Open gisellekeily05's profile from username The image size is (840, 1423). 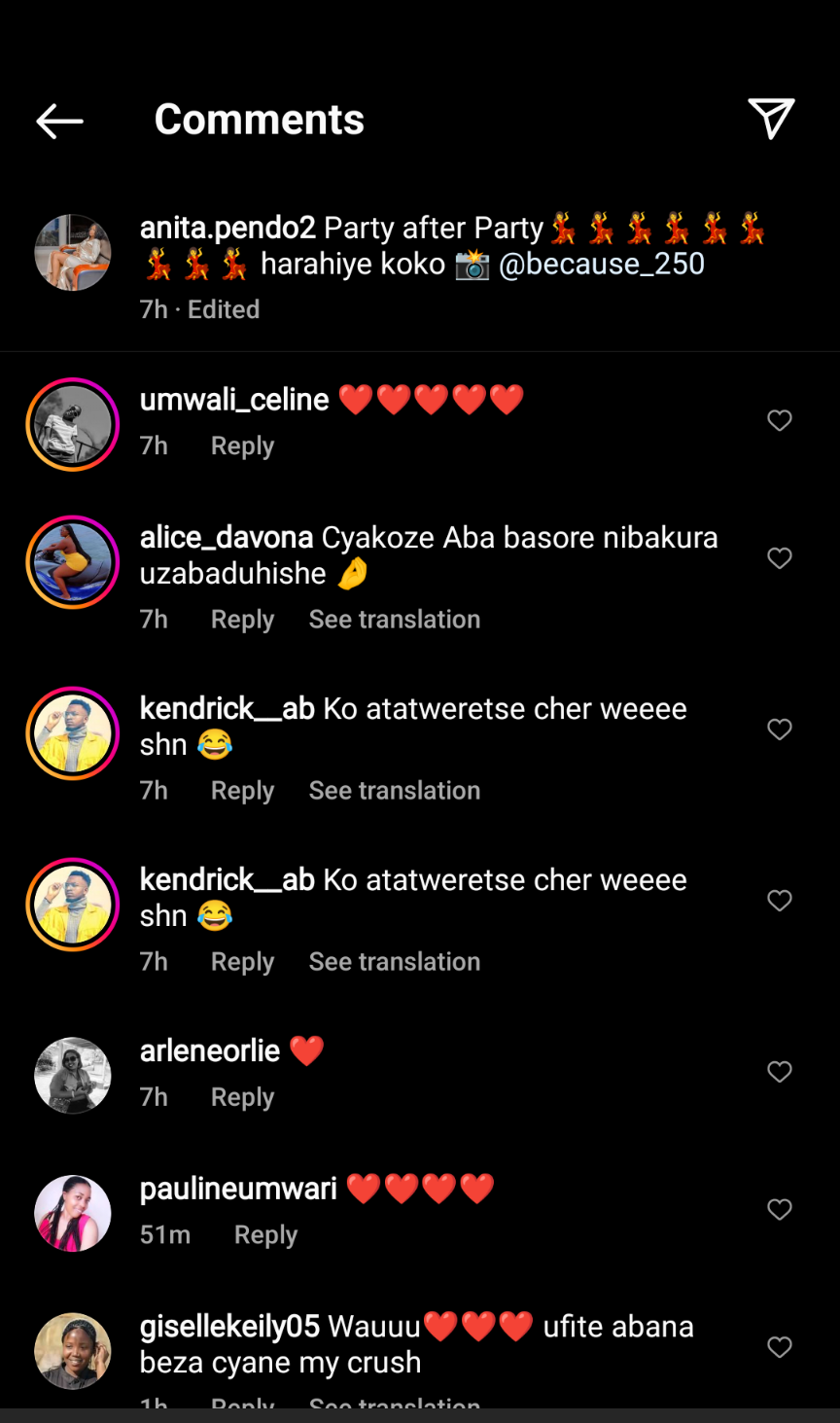pyautogui.click(x=229, y=1327)
